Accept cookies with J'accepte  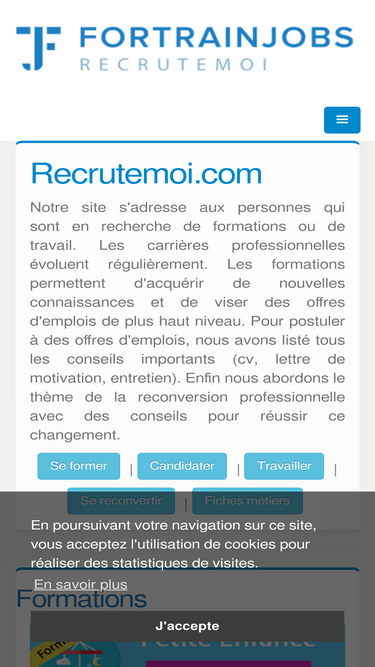click(x=188, y=626)
